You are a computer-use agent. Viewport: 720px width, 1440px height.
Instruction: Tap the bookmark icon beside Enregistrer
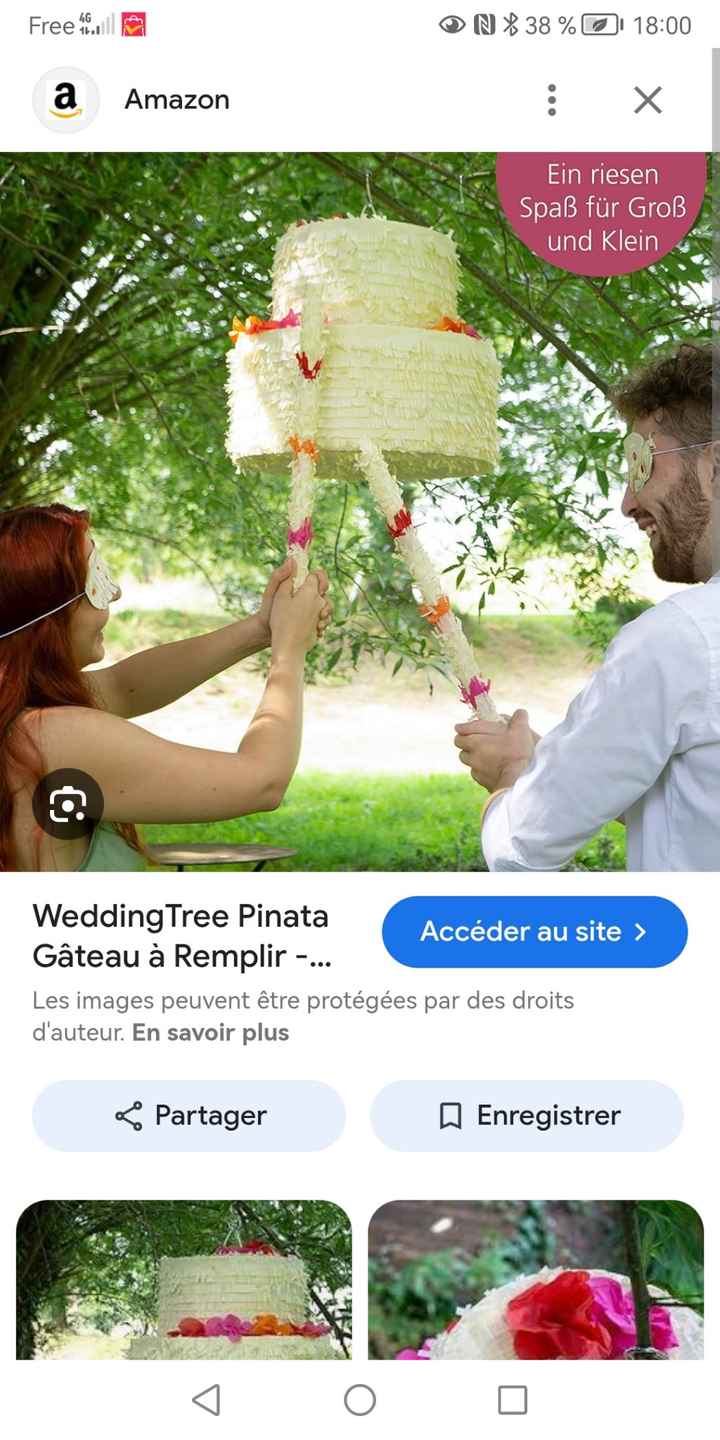pos(452,1115)
